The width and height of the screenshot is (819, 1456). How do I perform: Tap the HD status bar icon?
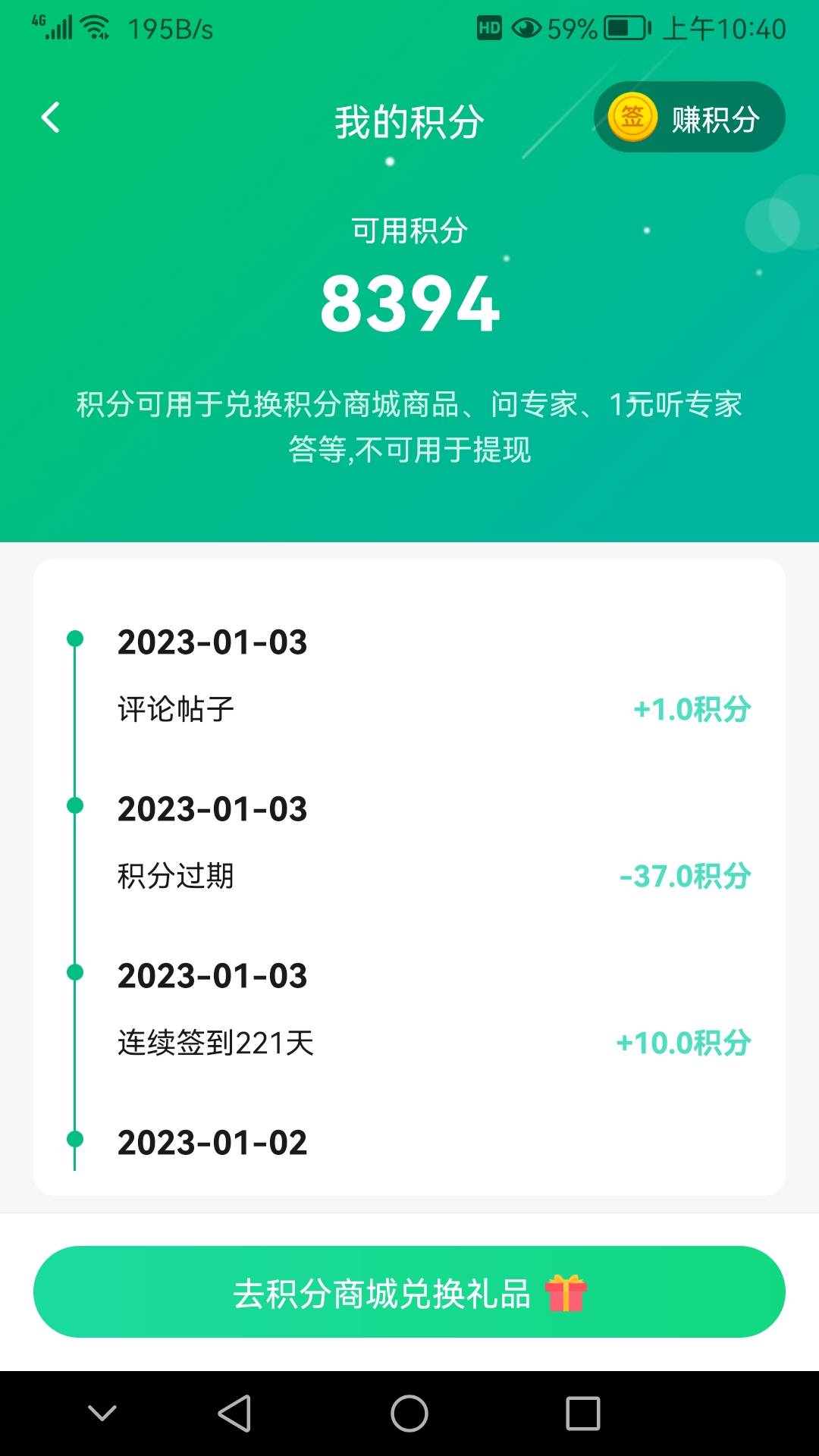(489, 25)
